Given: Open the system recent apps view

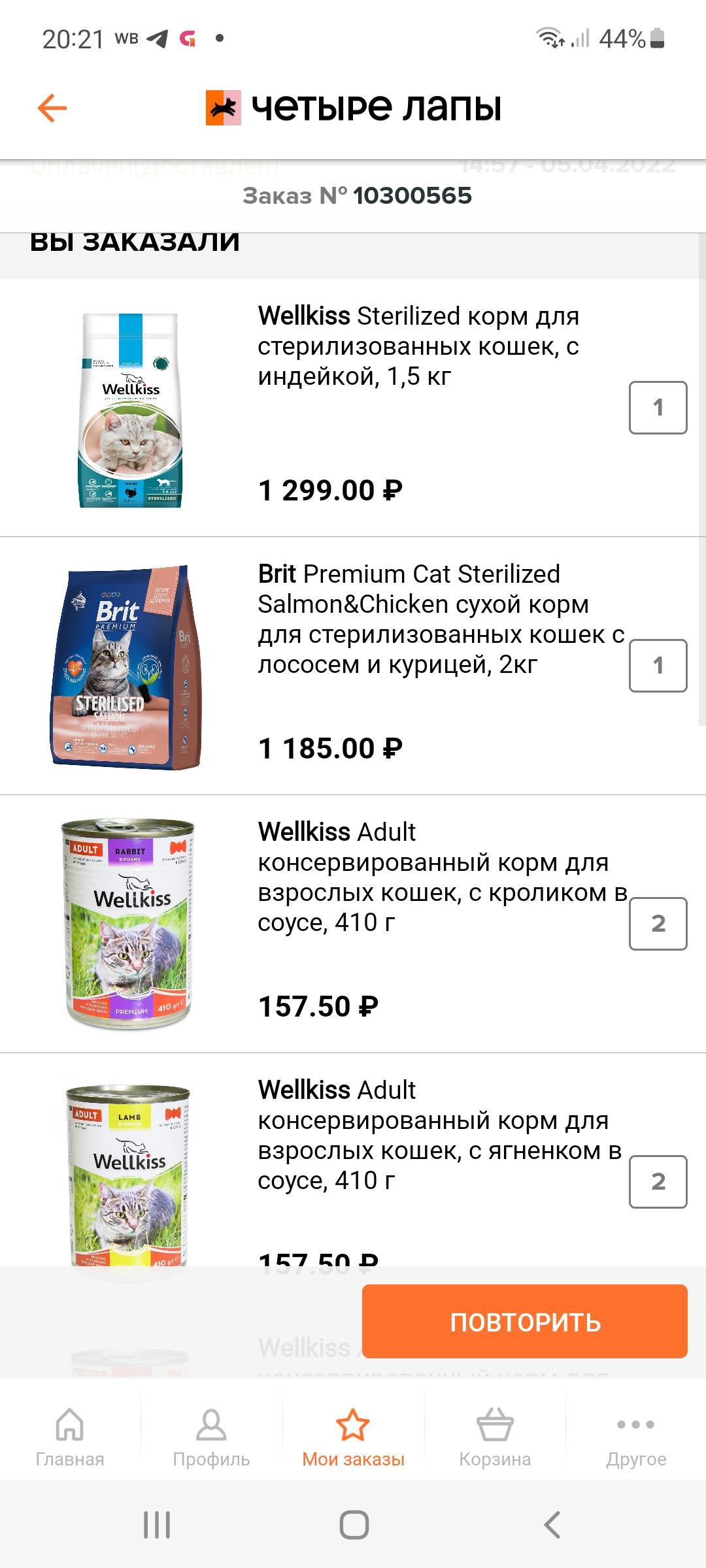Looking at the screenshot, I should (157, 1526).
